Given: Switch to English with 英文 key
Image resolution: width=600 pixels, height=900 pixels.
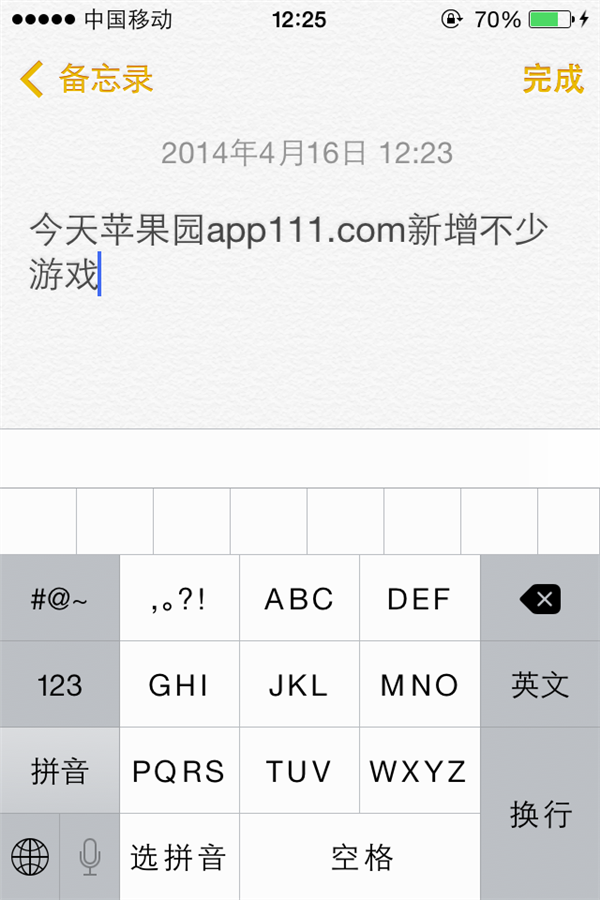Looking at the screenshot, I should coord(540,685).
